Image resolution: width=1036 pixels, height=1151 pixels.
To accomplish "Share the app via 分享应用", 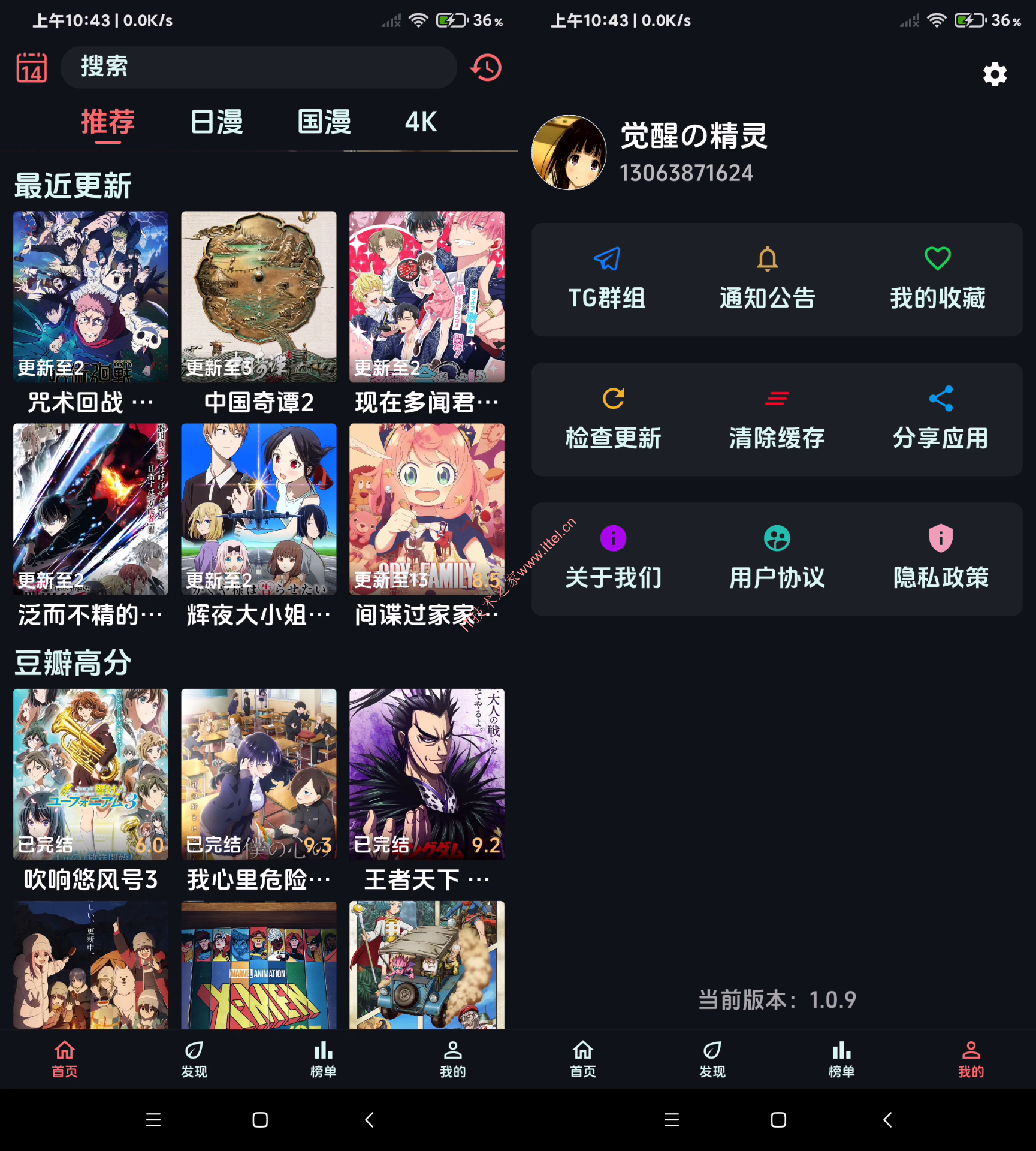I will (x=941, y=419).
